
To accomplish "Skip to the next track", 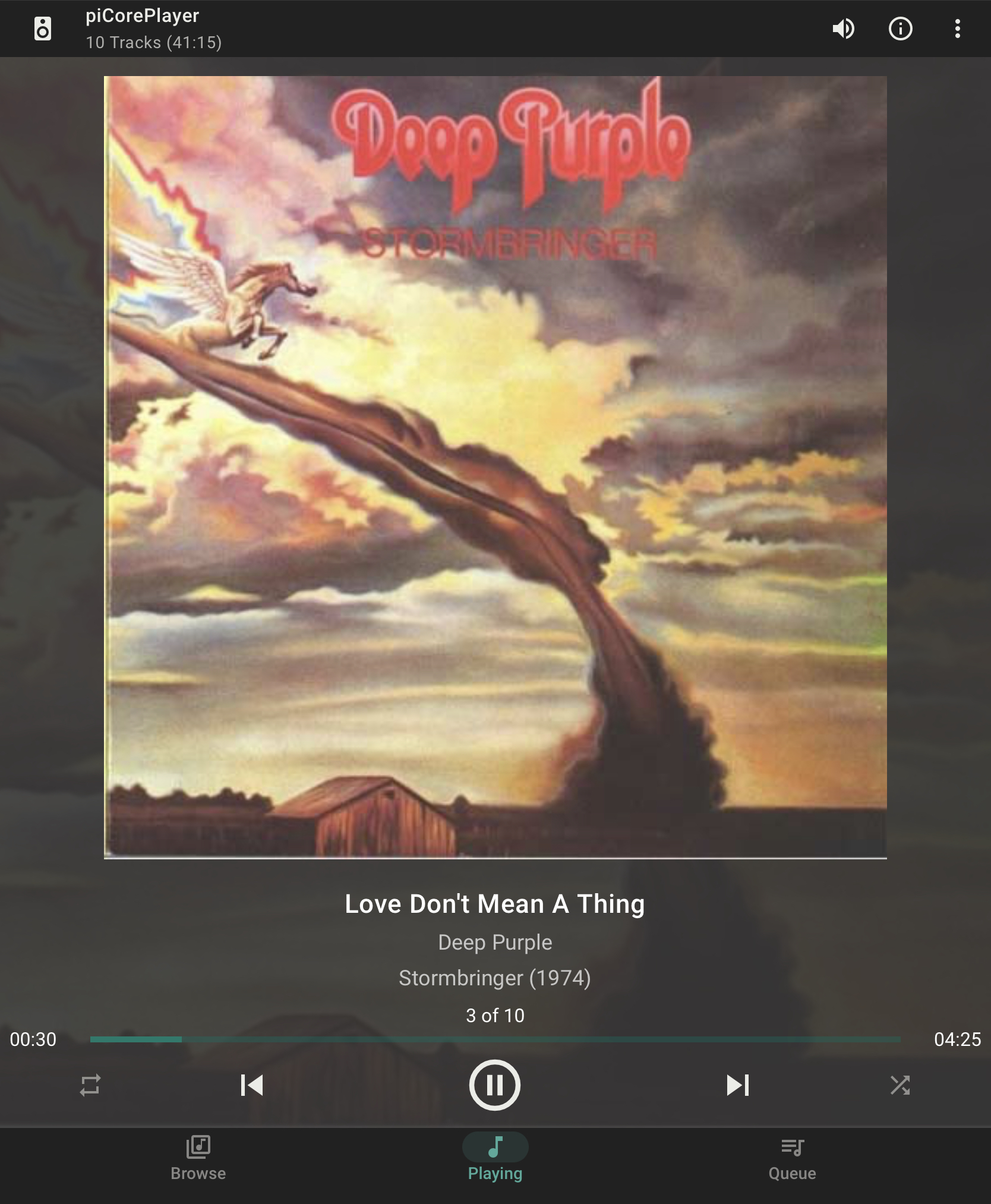I will [737, 1085].
